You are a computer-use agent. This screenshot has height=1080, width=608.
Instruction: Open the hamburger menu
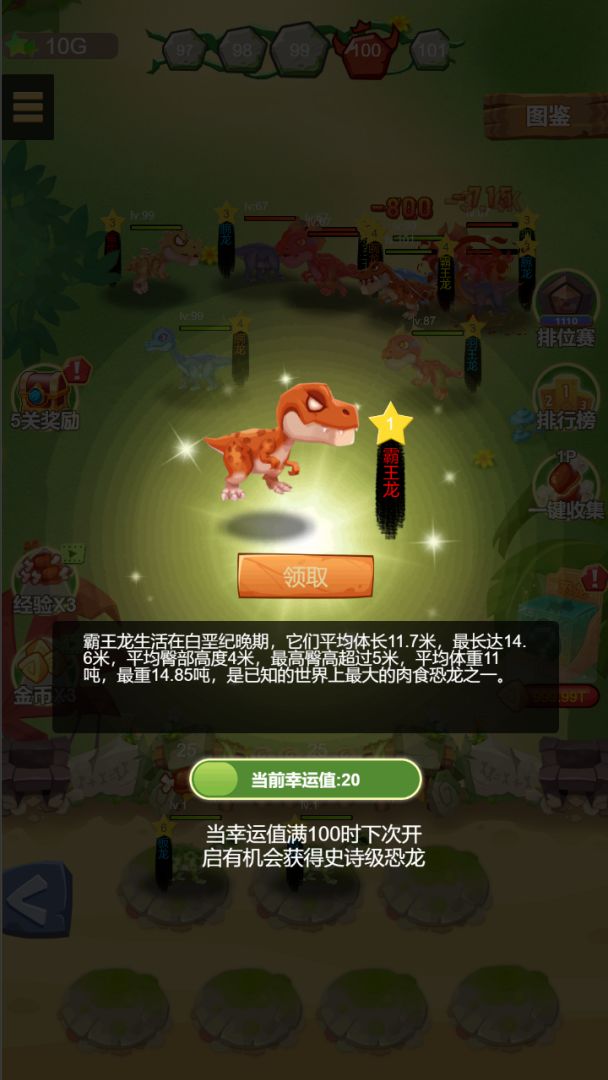[x=27, y=106]
